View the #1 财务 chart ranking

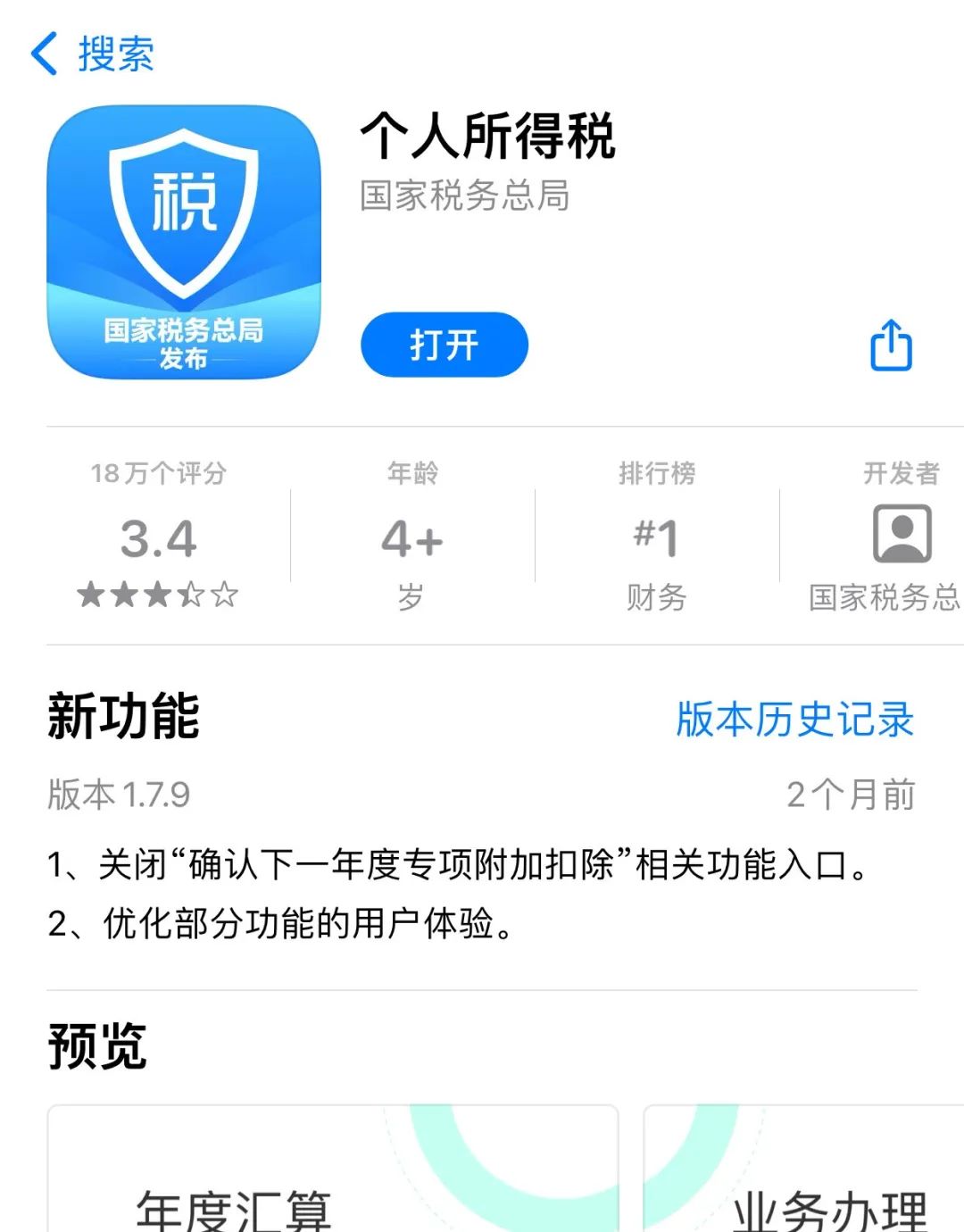click(656, 537)
